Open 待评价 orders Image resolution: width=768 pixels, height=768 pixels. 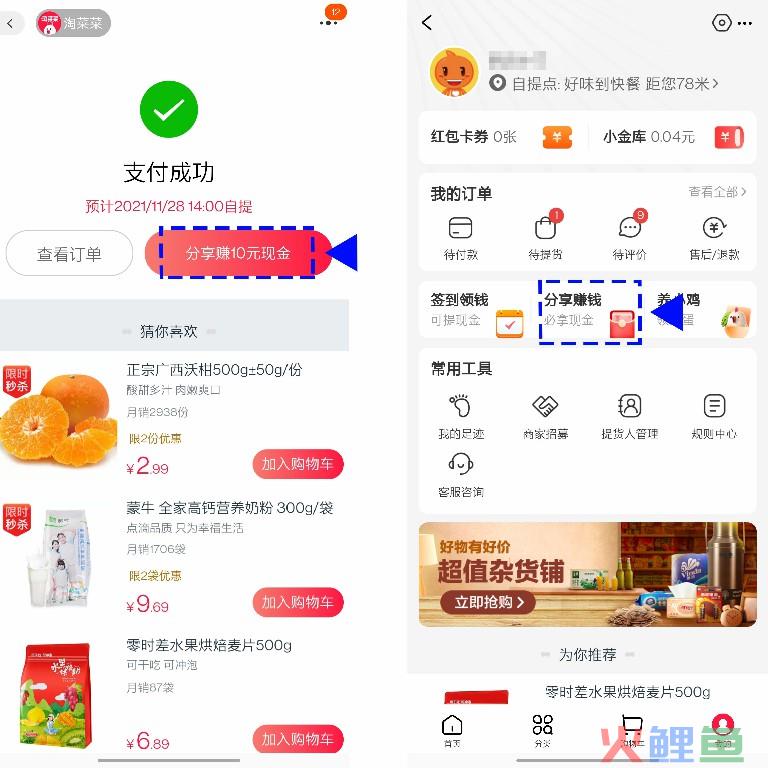coord(630,238)
